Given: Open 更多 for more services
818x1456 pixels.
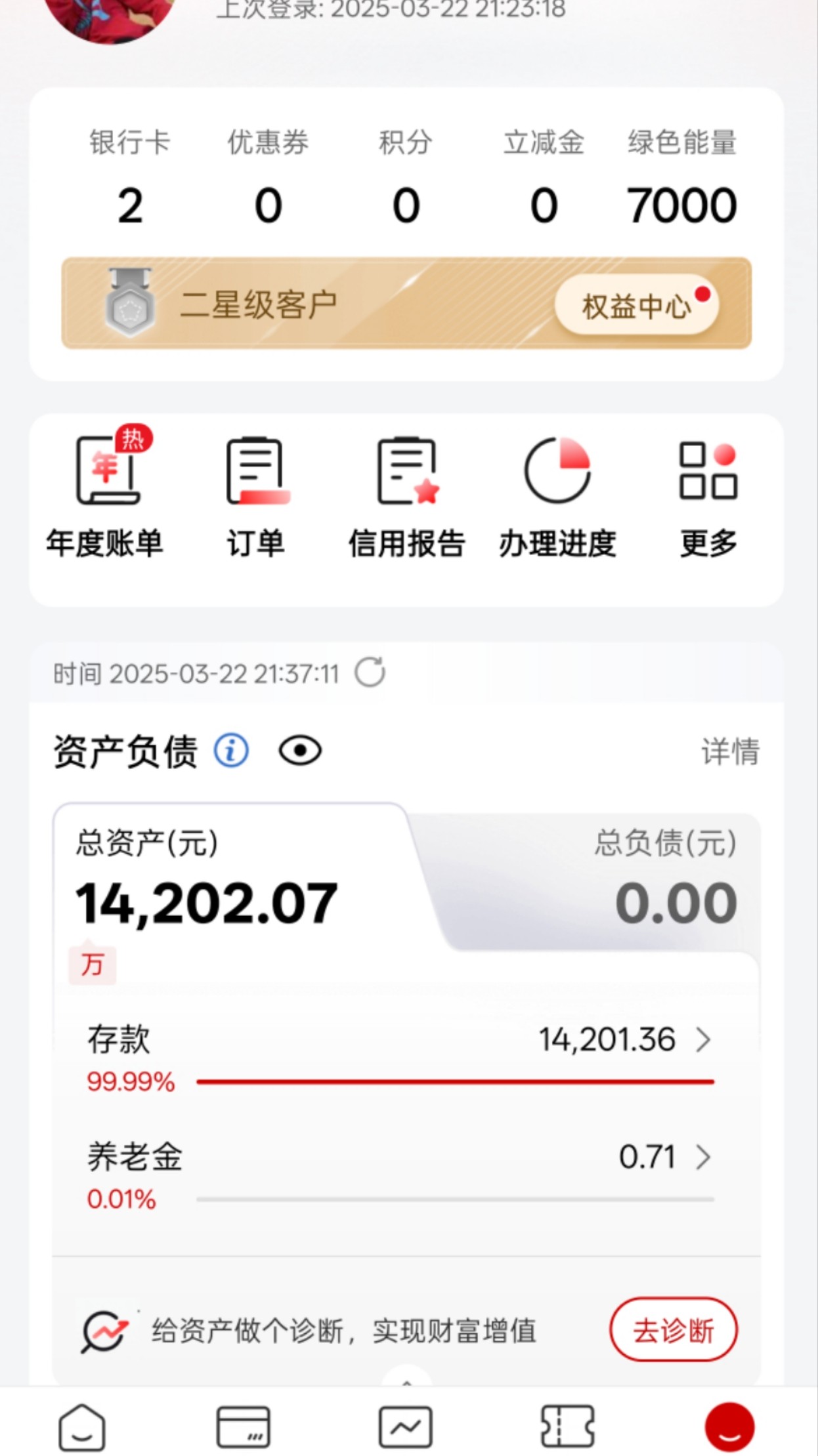Looking at the screenshot, I should [708, 497].
